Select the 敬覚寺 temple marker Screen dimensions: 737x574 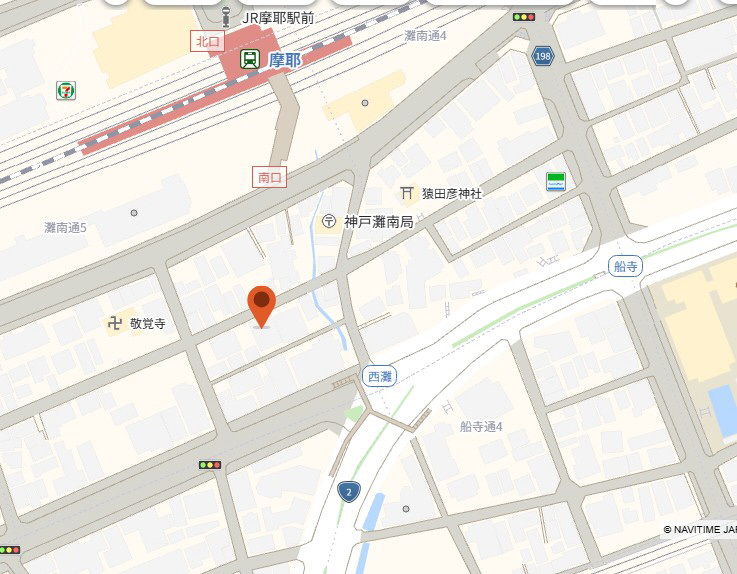tap(117, 323)
